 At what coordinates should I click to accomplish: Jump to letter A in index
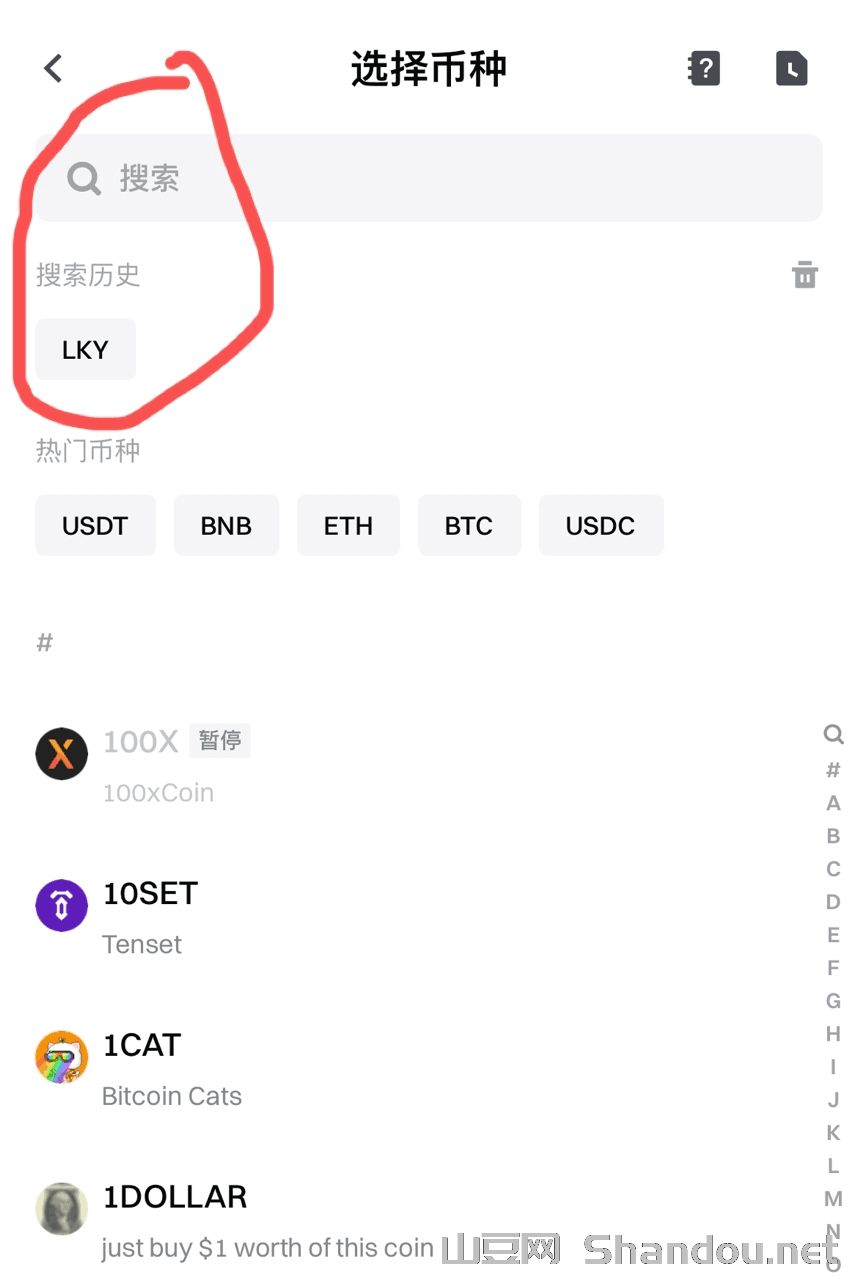[833, 803]
